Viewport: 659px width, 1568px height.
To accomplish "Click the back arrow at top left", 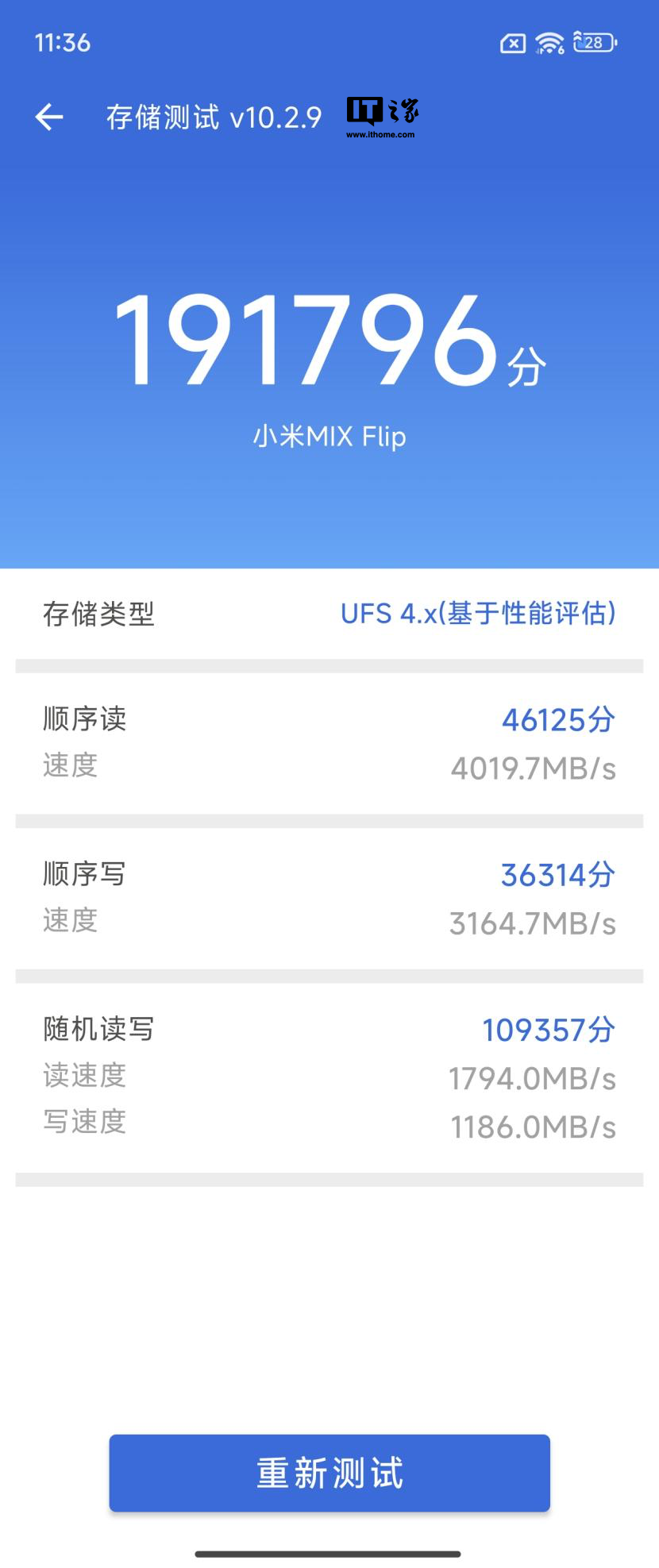I will click(51, 116).
